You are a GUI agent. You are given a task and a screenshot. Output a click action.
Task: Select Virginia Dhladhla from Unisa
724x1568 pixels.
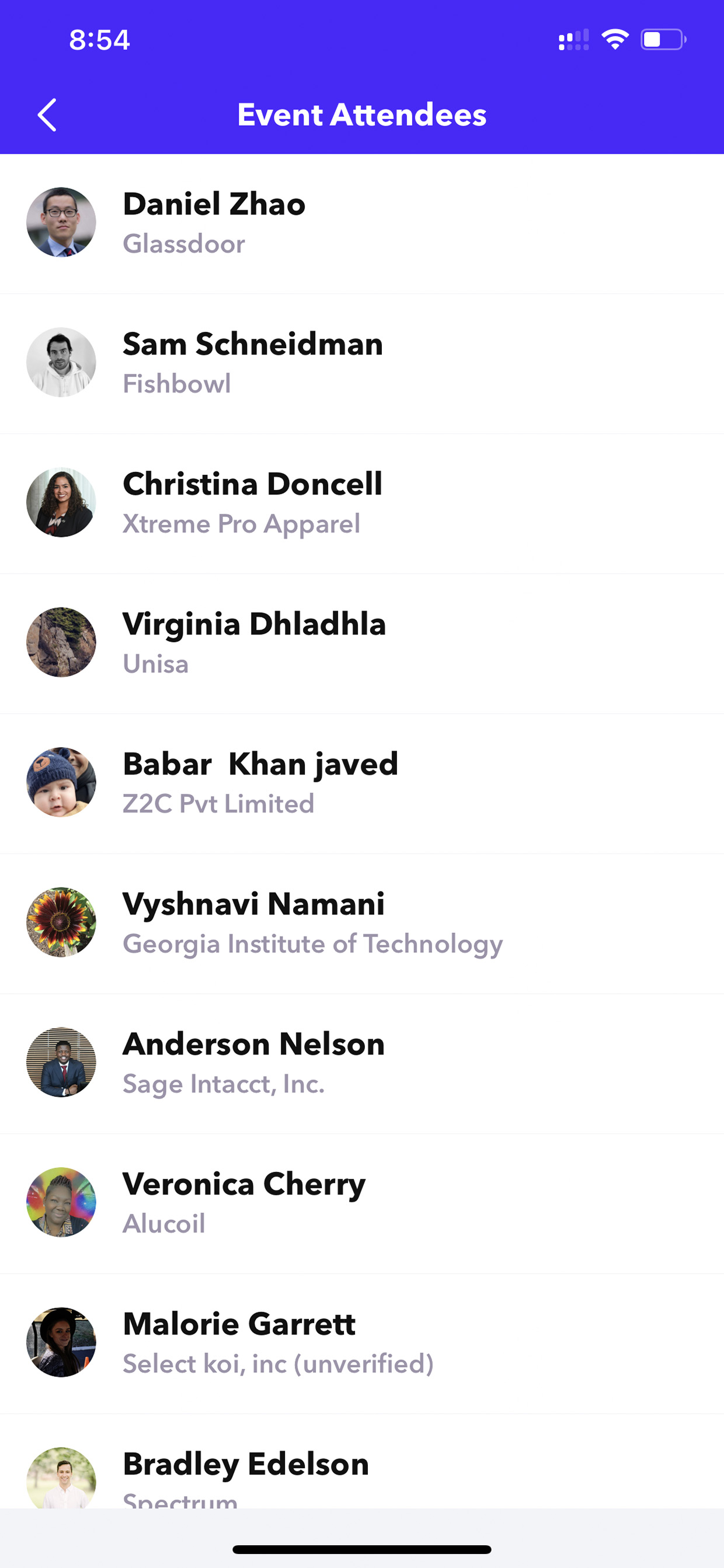(362, 643)
